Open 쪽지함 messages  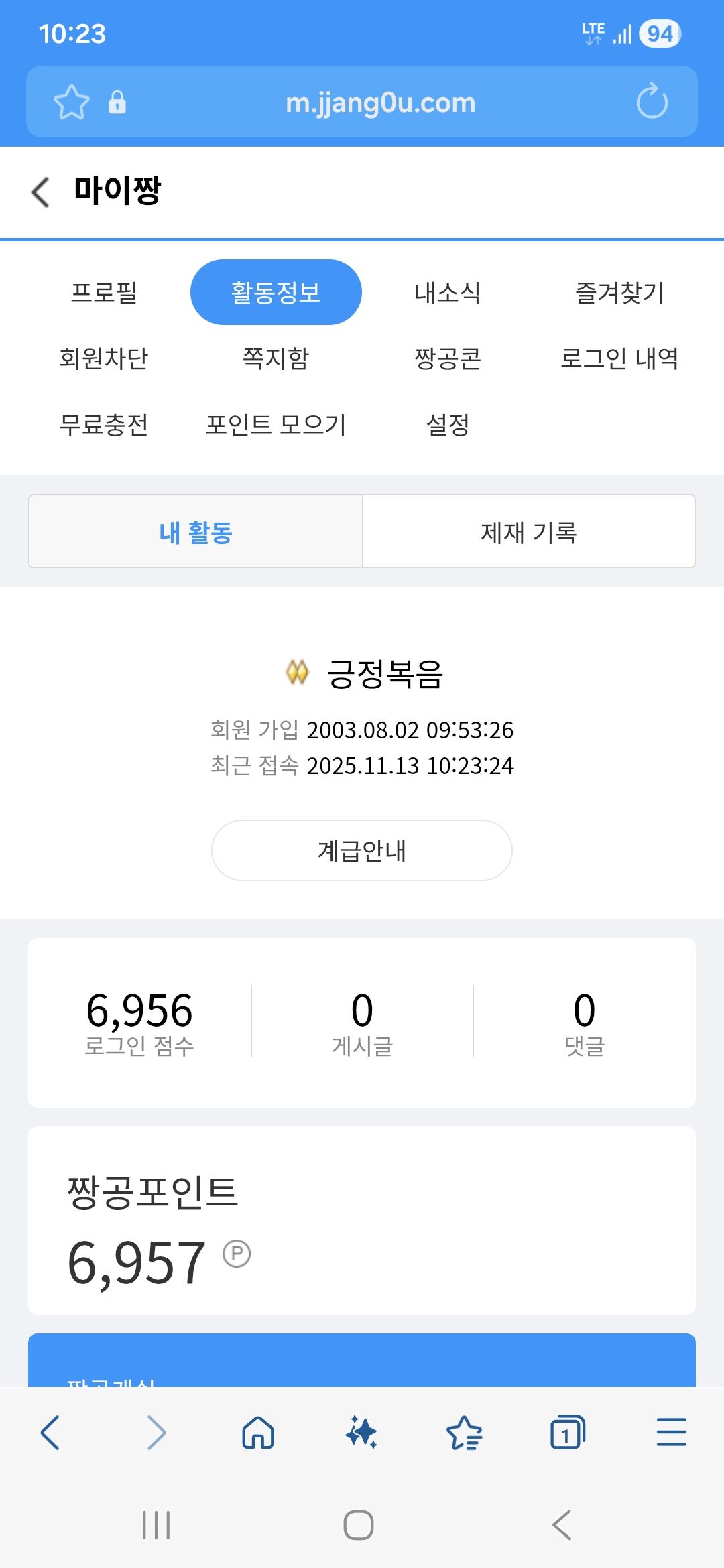[276, 358]
